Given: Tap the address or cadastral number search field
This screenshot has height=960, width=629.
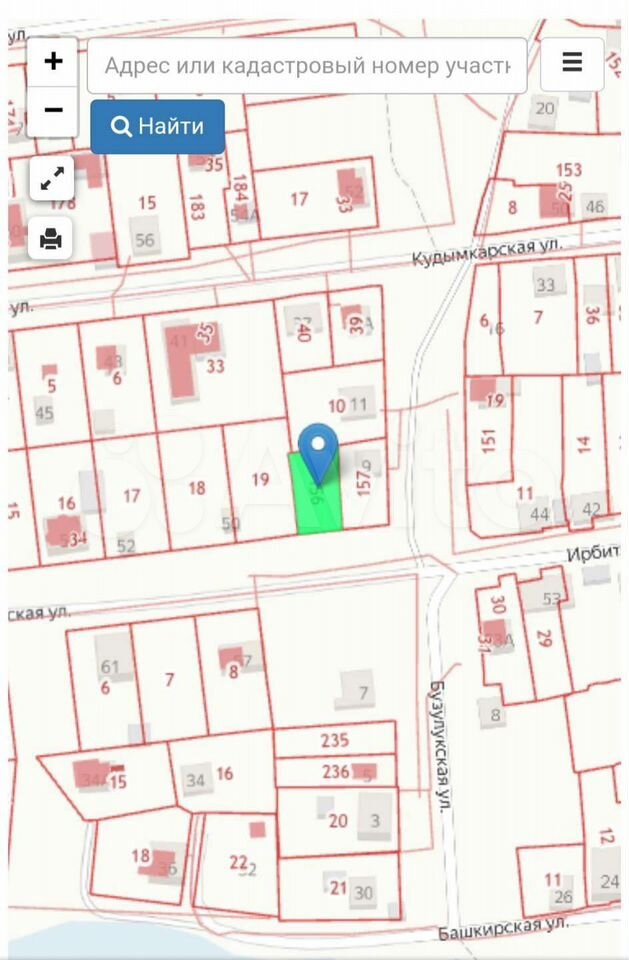Looking at the screenshot, I should coord(307,66).
